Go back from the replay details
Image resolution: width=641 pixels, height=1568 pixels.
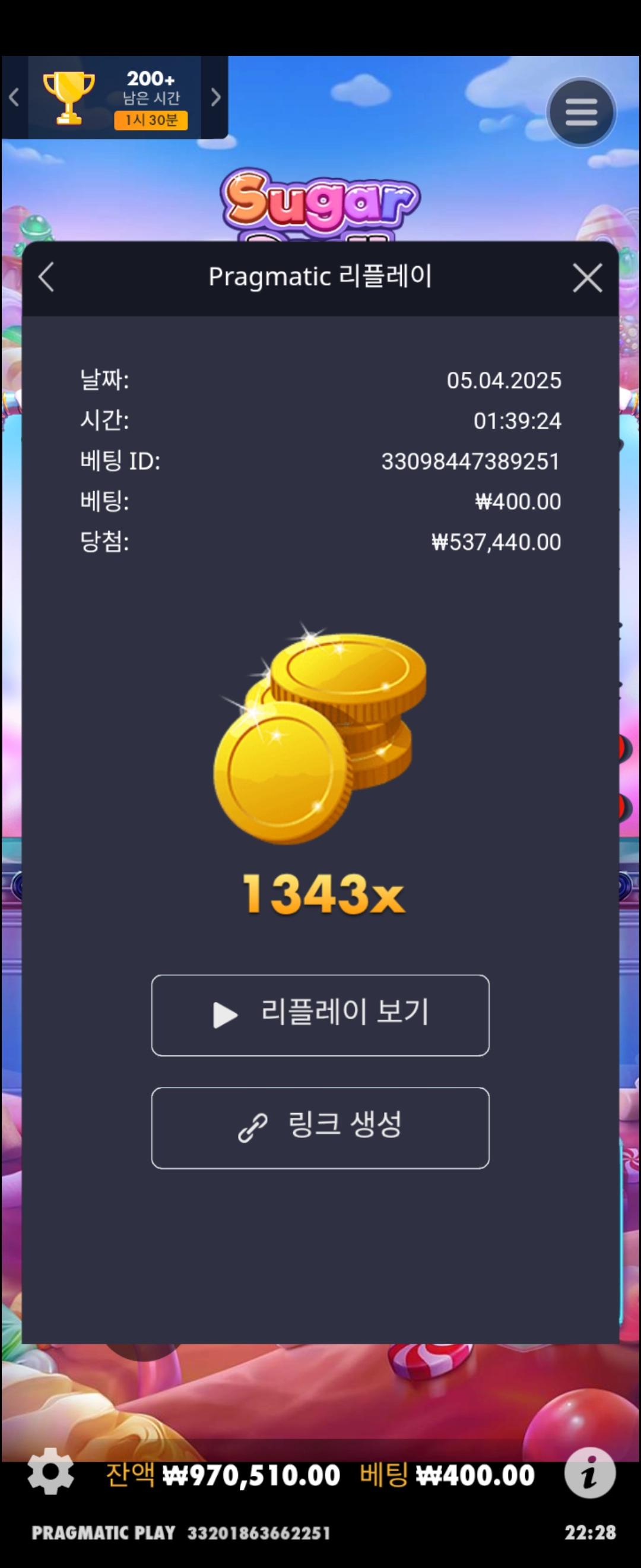pos(47,277)
